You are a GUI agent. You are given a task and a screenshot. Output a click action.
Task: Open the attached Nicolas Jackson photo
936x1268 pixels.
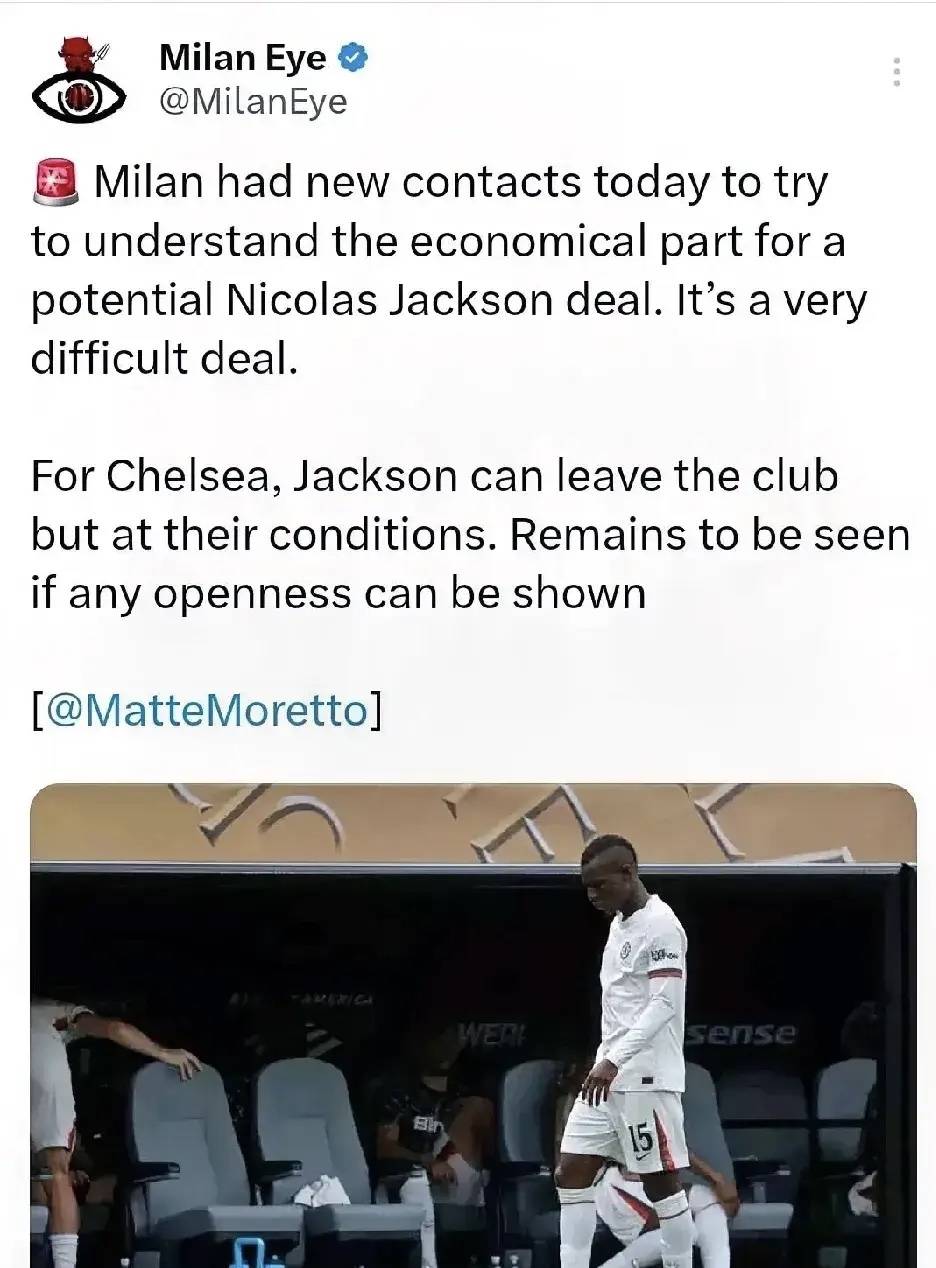(473, 1025)
